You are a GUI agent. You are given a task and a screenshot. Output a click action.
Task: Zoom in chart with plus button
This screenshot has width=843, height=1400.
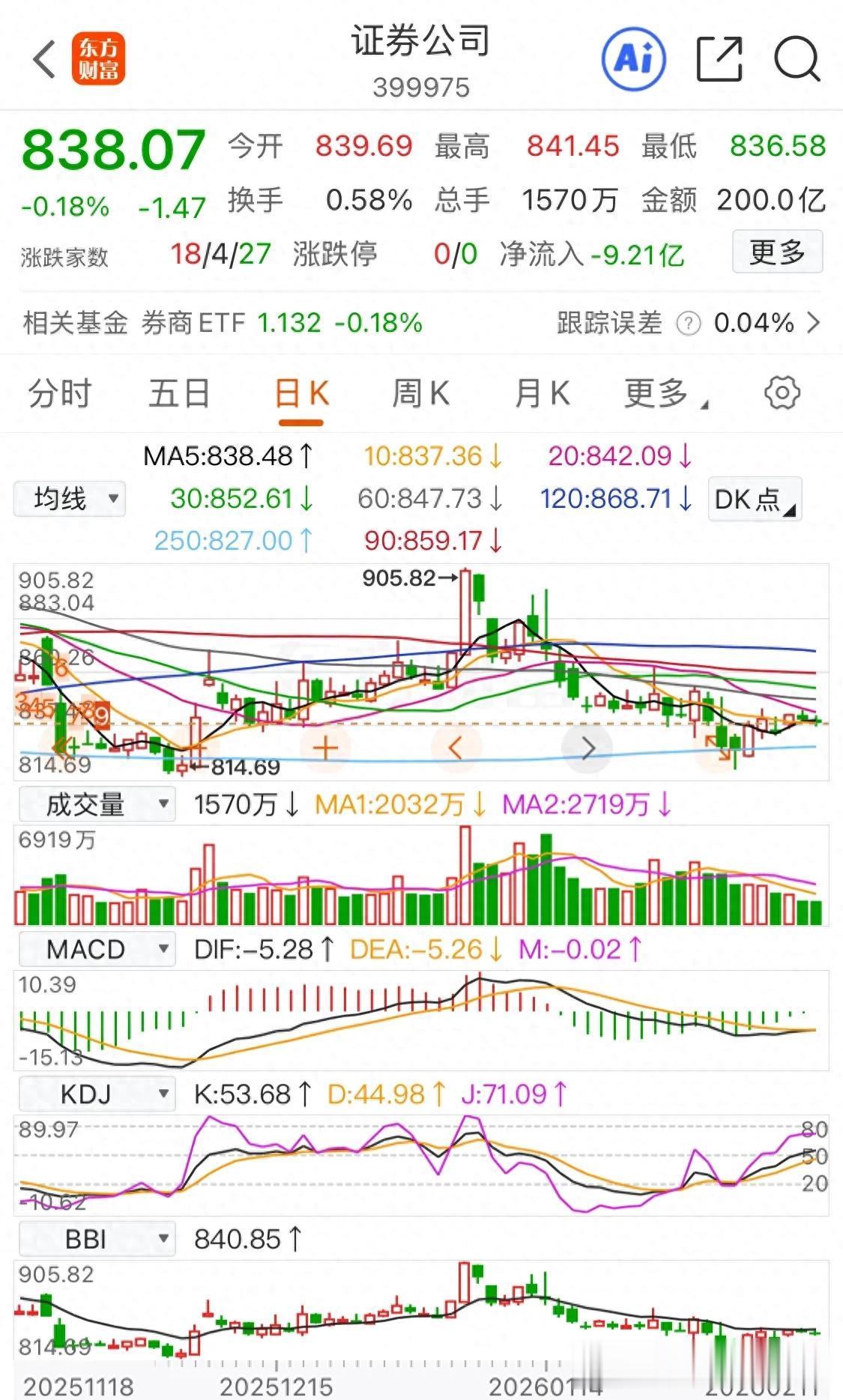pos(325,747)
